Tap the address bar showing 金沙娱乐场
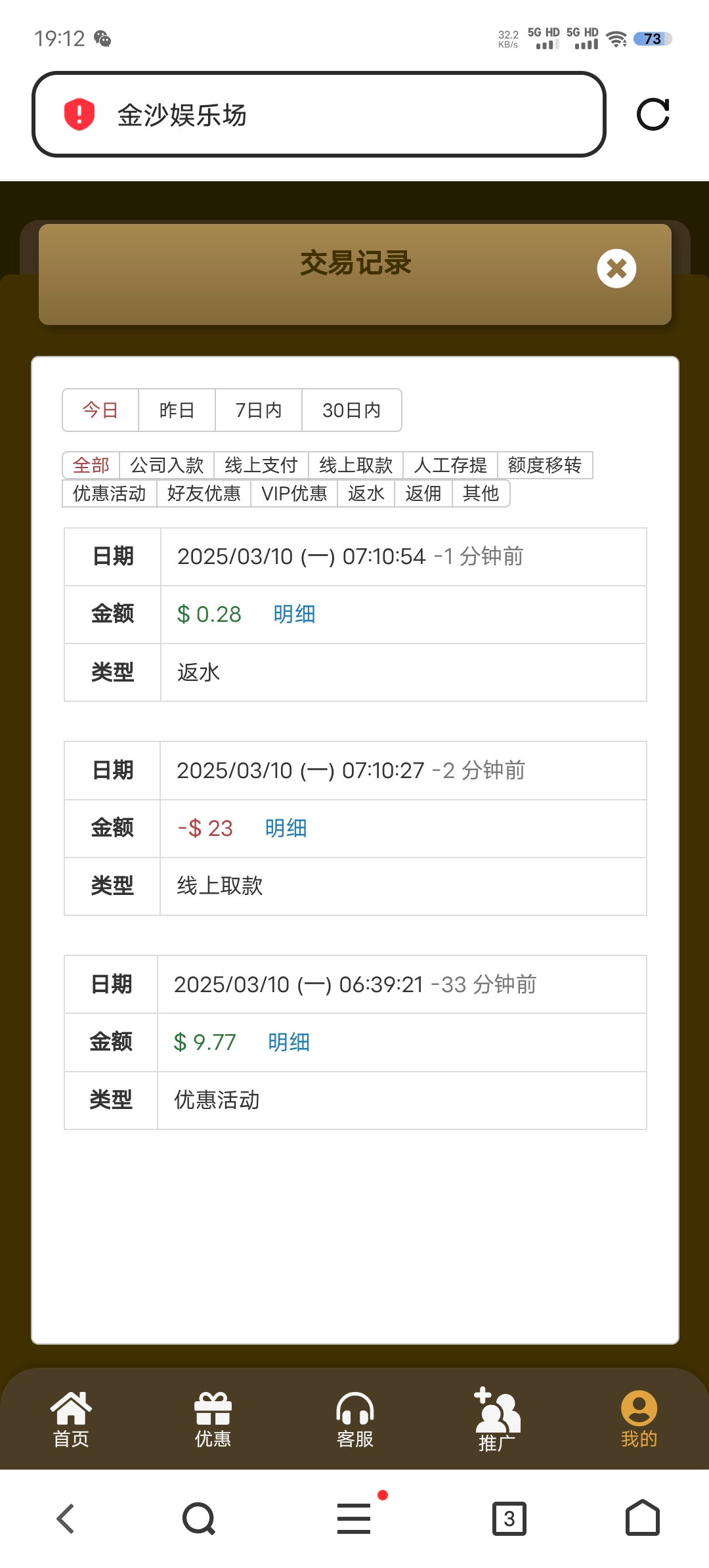Screen dimensions: 709x1568 click(318, 115)
